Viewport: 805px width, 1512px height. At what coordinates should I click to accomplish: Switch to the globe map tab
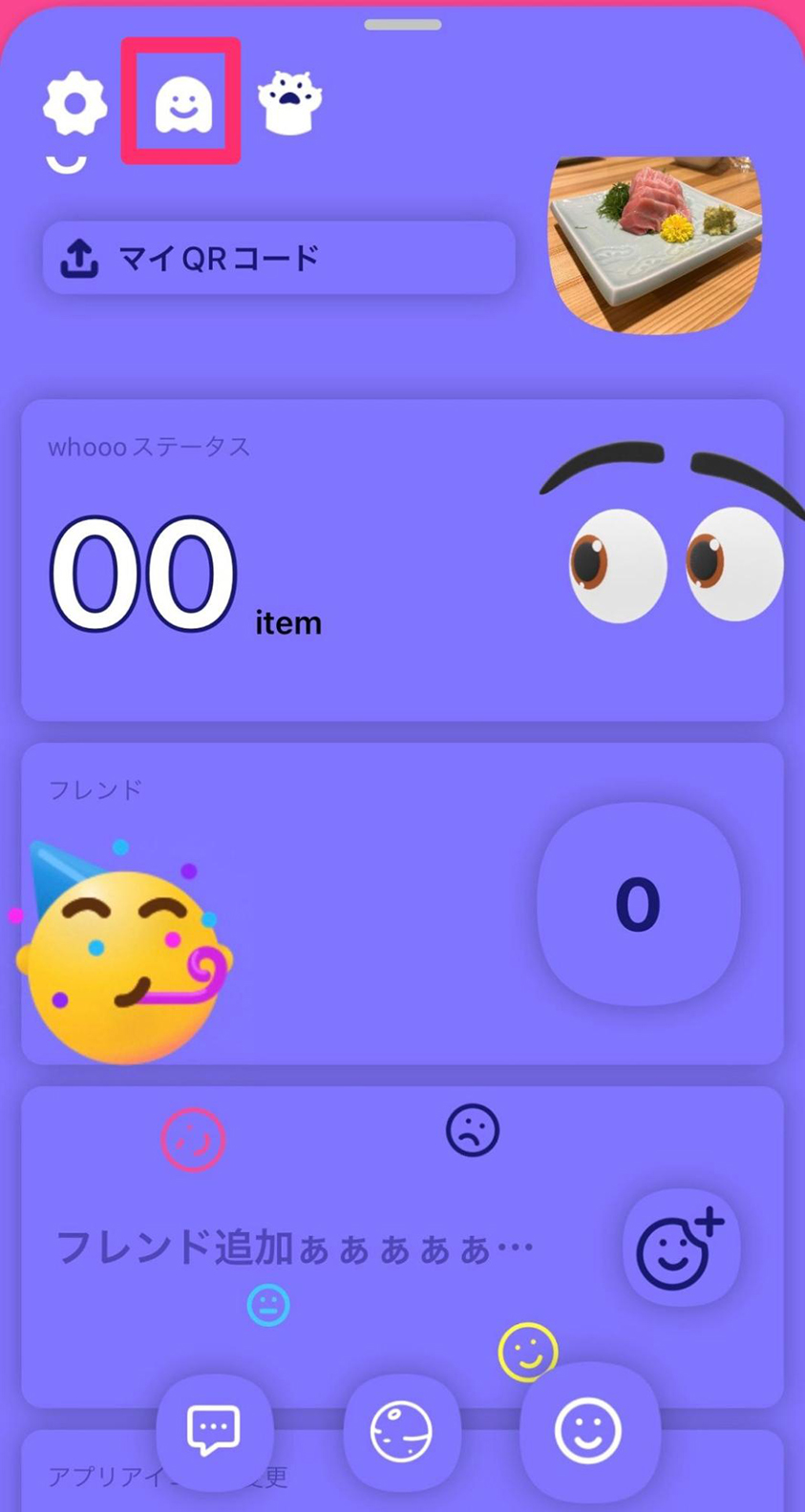click(x=401, y=1431)
